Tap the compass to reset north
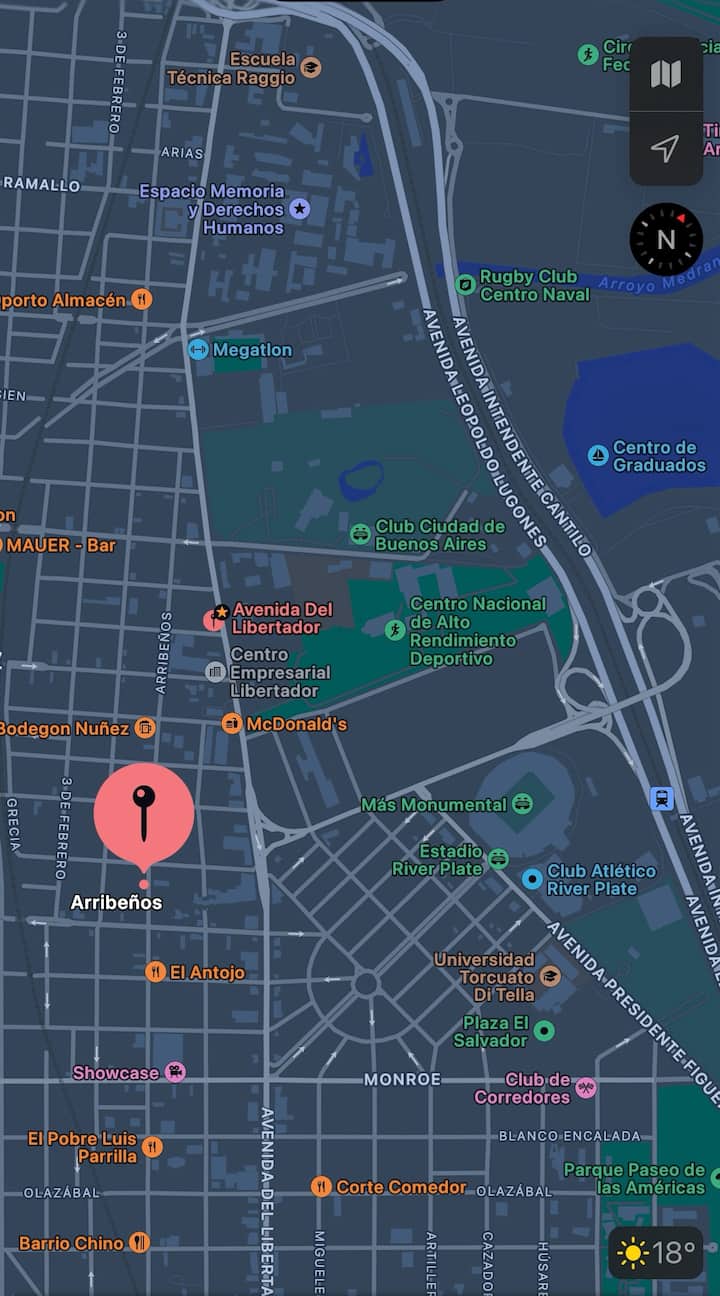The width and height of the screenshot is (720, 1296). click(666, 240)
